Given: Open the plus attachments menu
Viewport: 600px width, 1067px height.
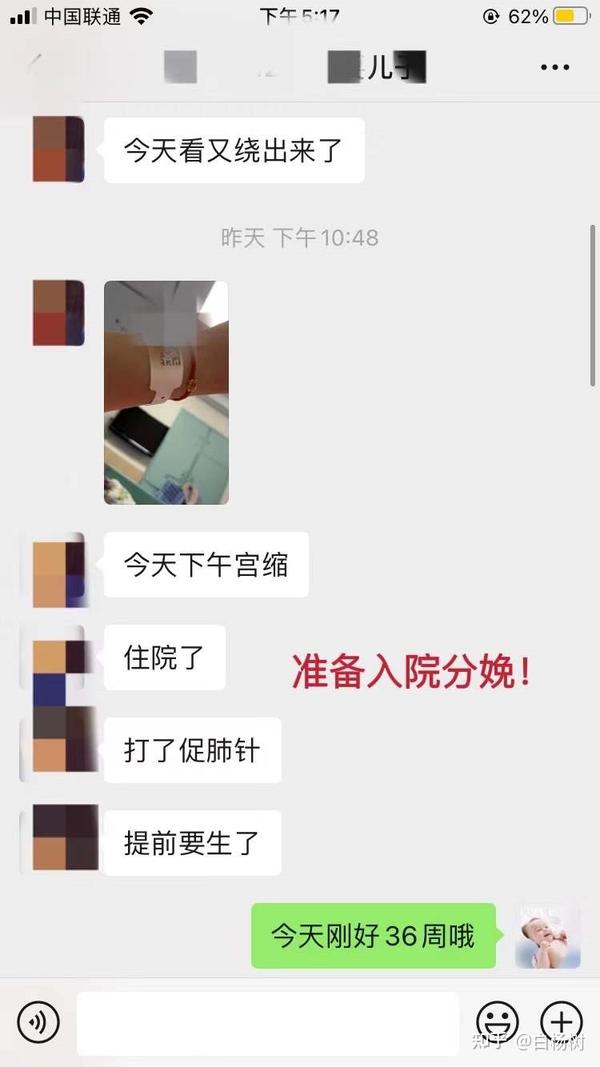Looking at the screenshot, I should [561, 1021].
